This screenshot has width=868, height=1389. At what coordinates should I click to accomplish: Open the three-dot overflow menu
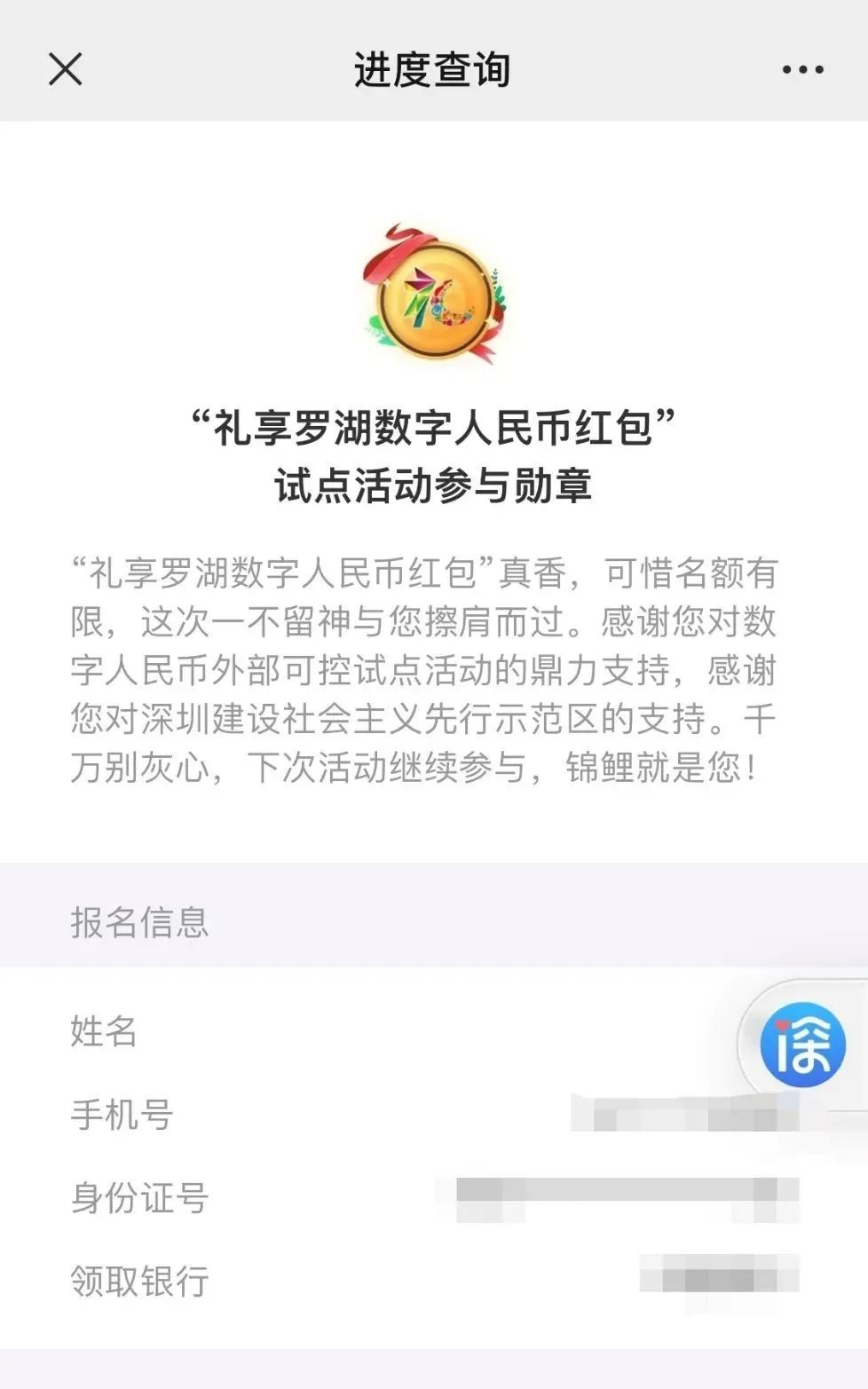pos(802,69)
